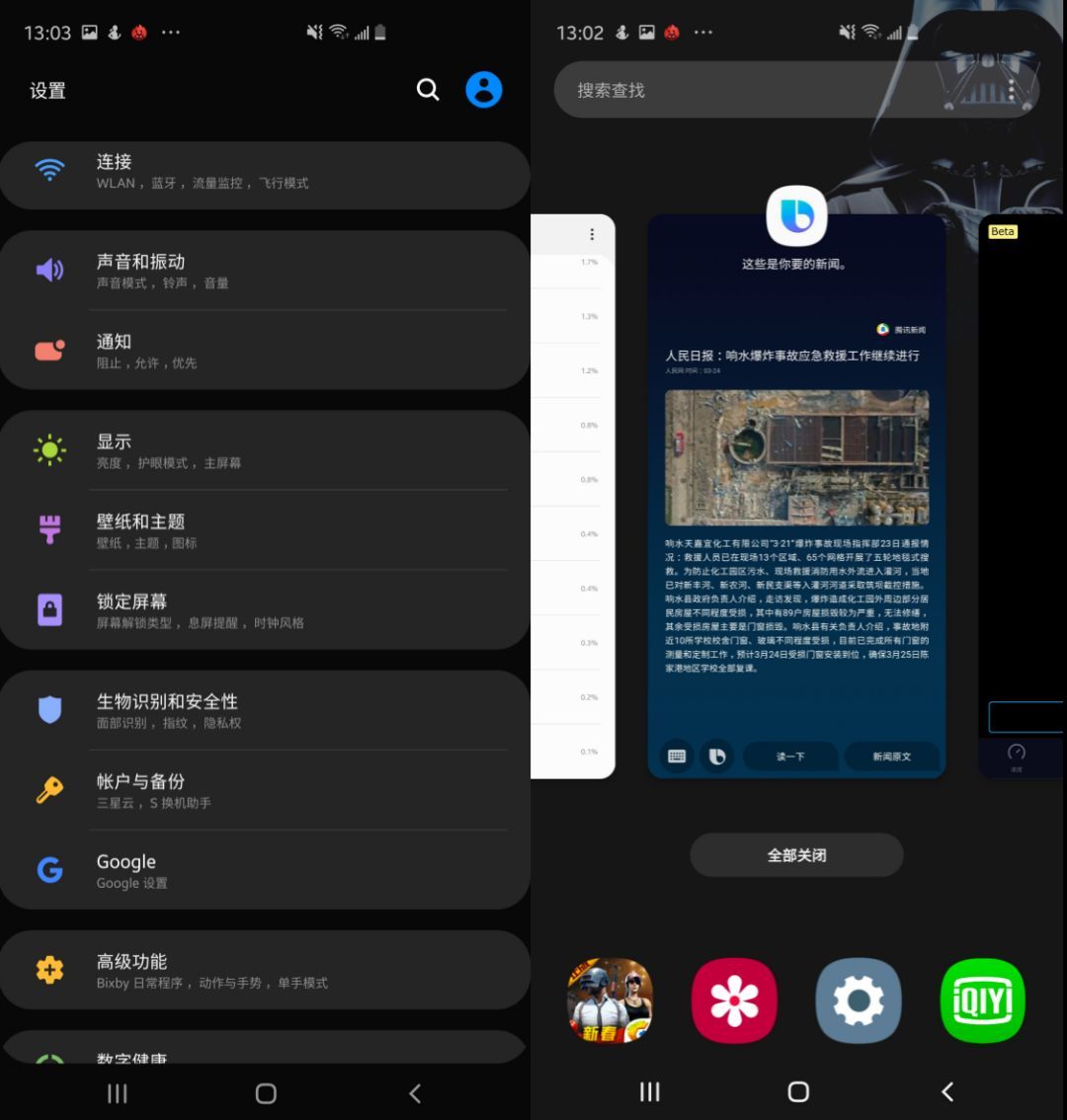
Task: Open 帐户与备份 settings
Action: 265,790
